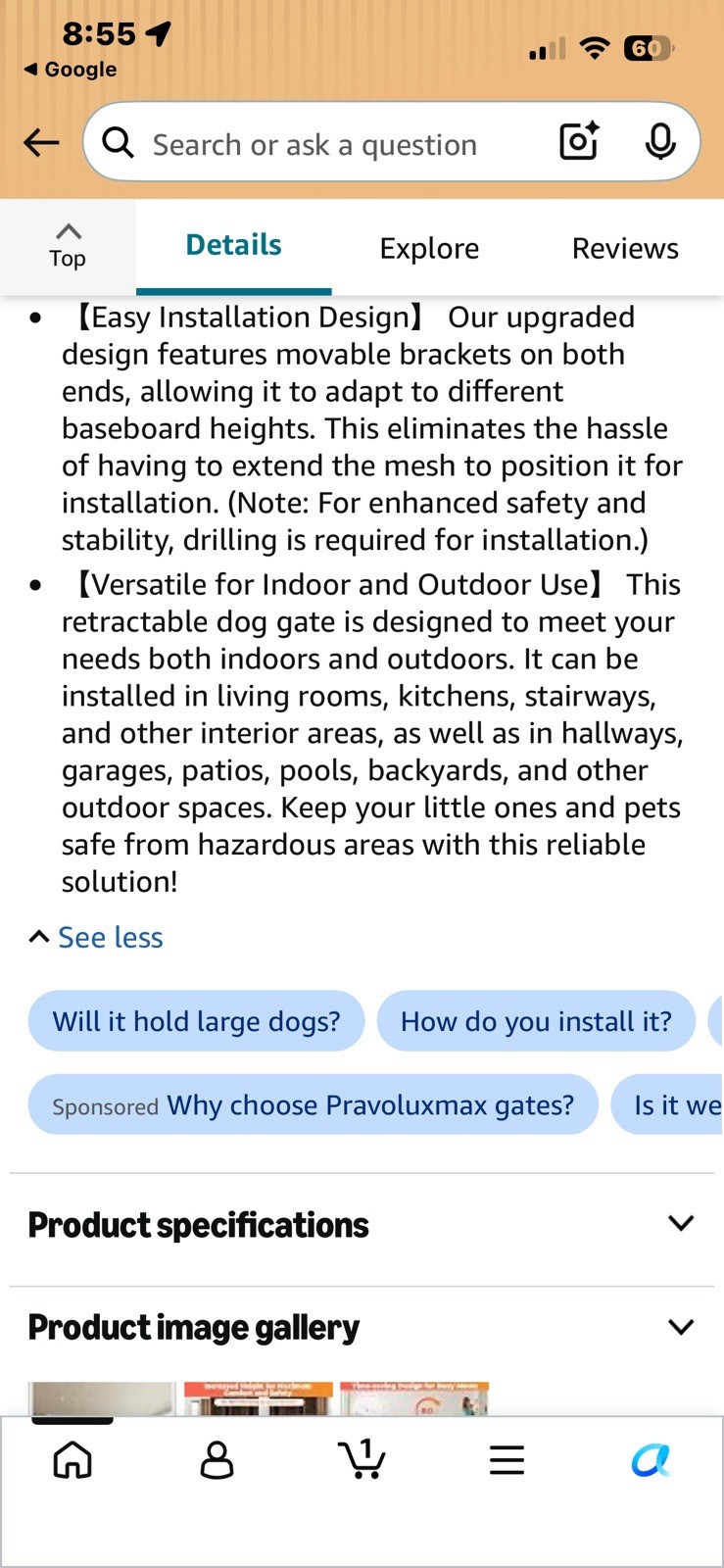Open the camera lens search icon
The image size is (724, 1568).
point(579,142)
